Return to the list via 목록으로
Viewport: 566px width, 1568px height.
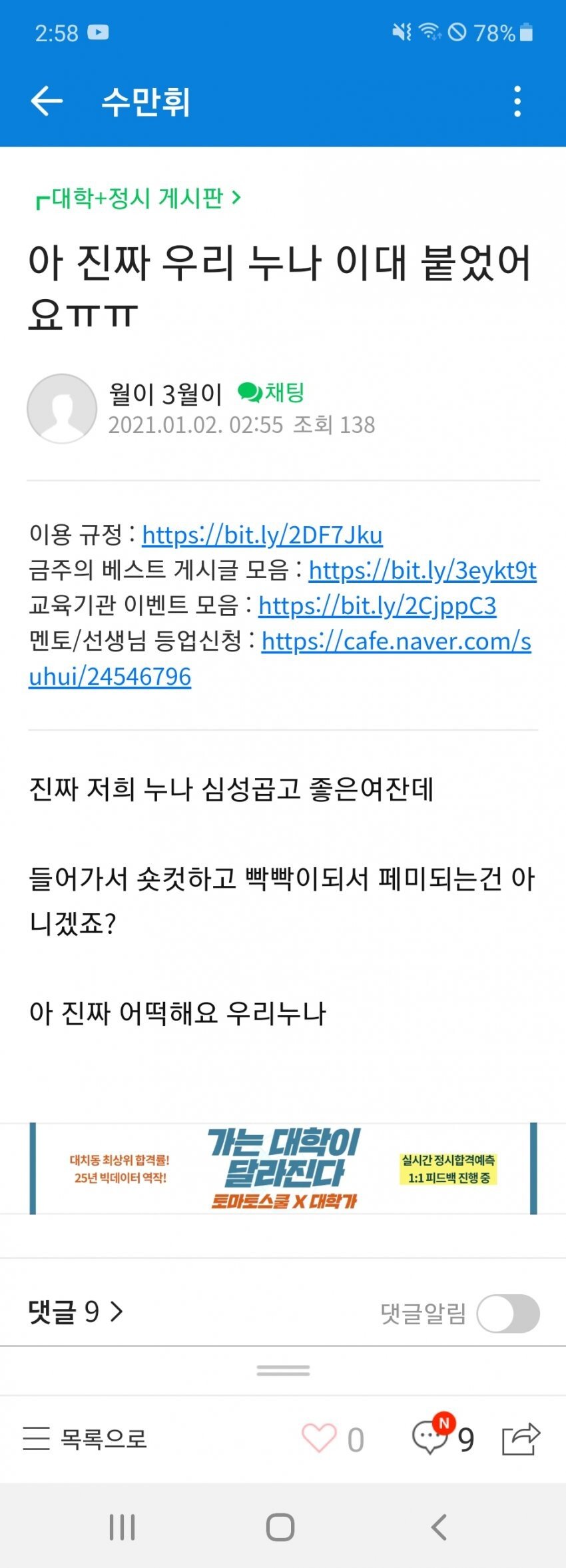point(85,1439)
